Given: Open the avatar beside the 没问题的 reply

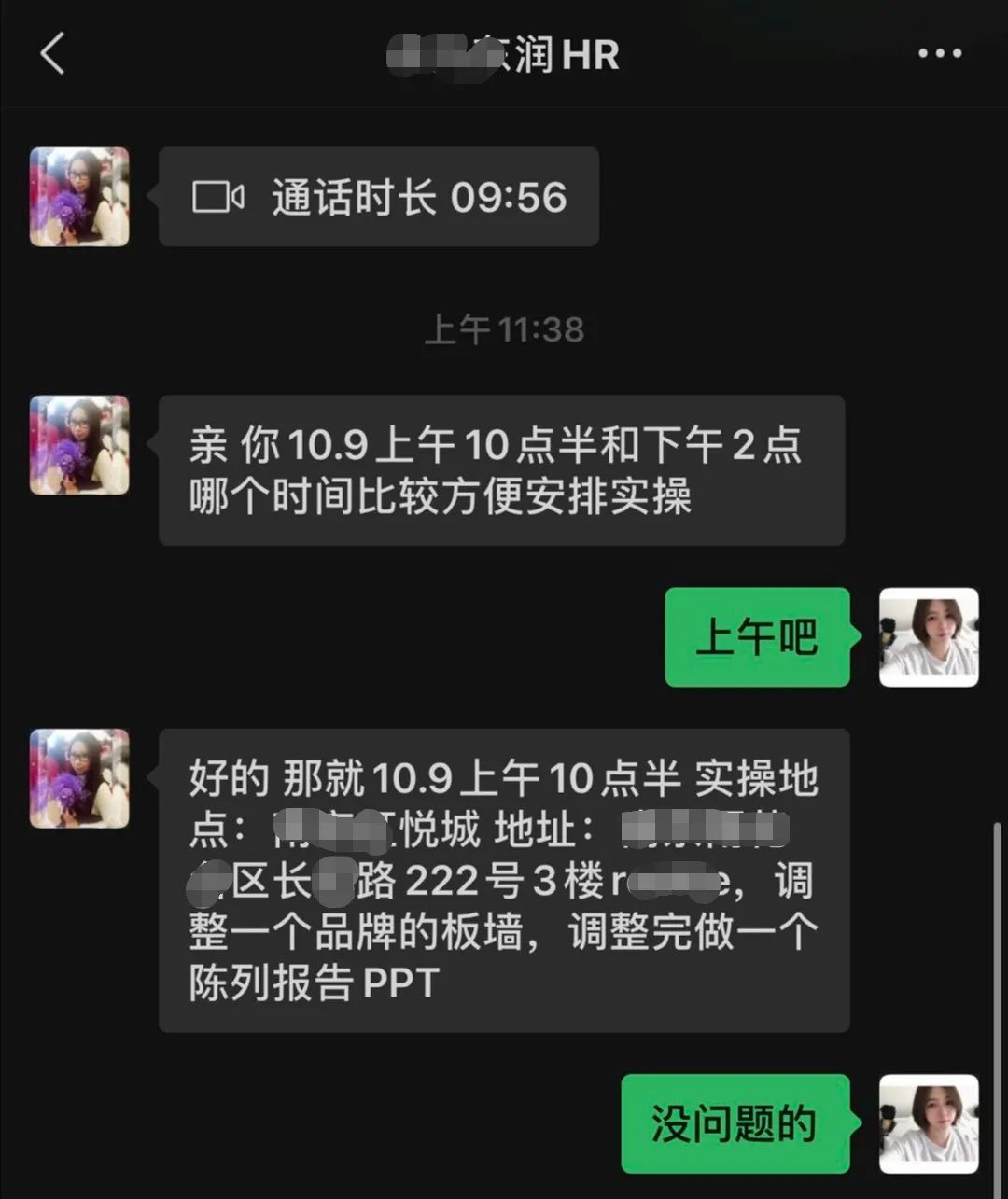Looking at the screenshot, I should point(929,1123).
